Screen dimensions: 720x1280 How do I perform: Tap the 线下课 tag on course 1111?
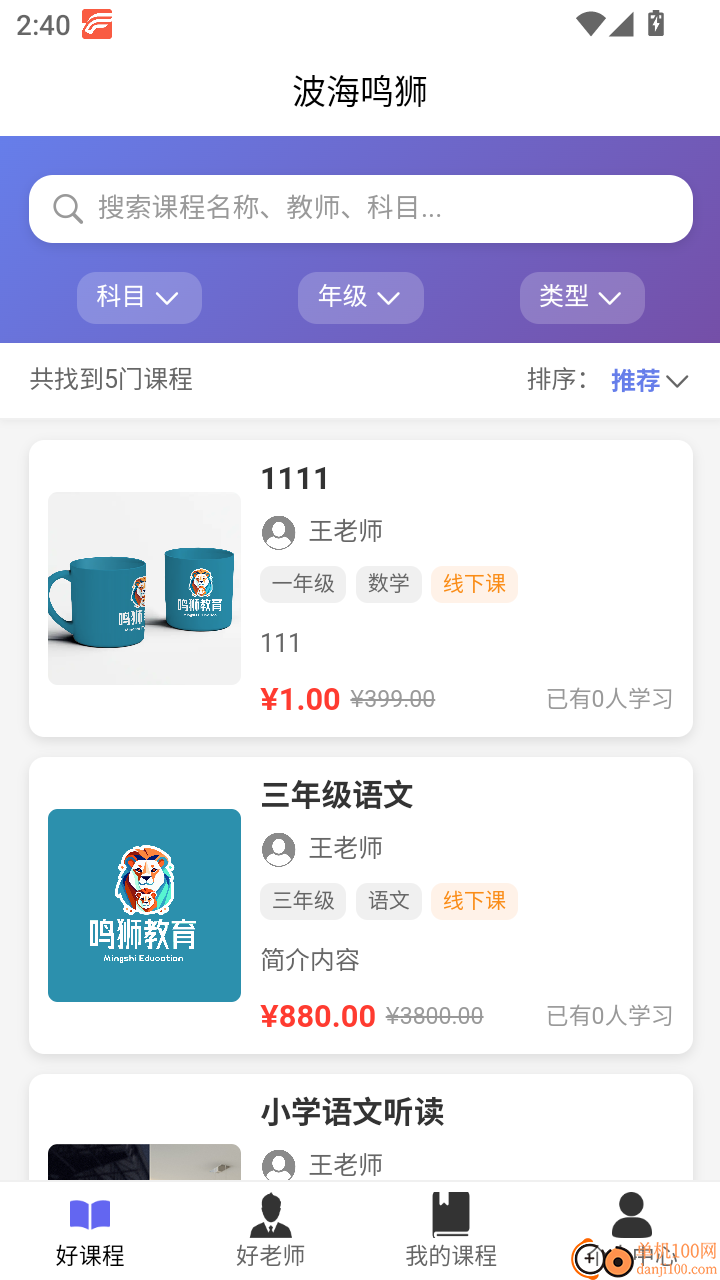click(474, 584)
